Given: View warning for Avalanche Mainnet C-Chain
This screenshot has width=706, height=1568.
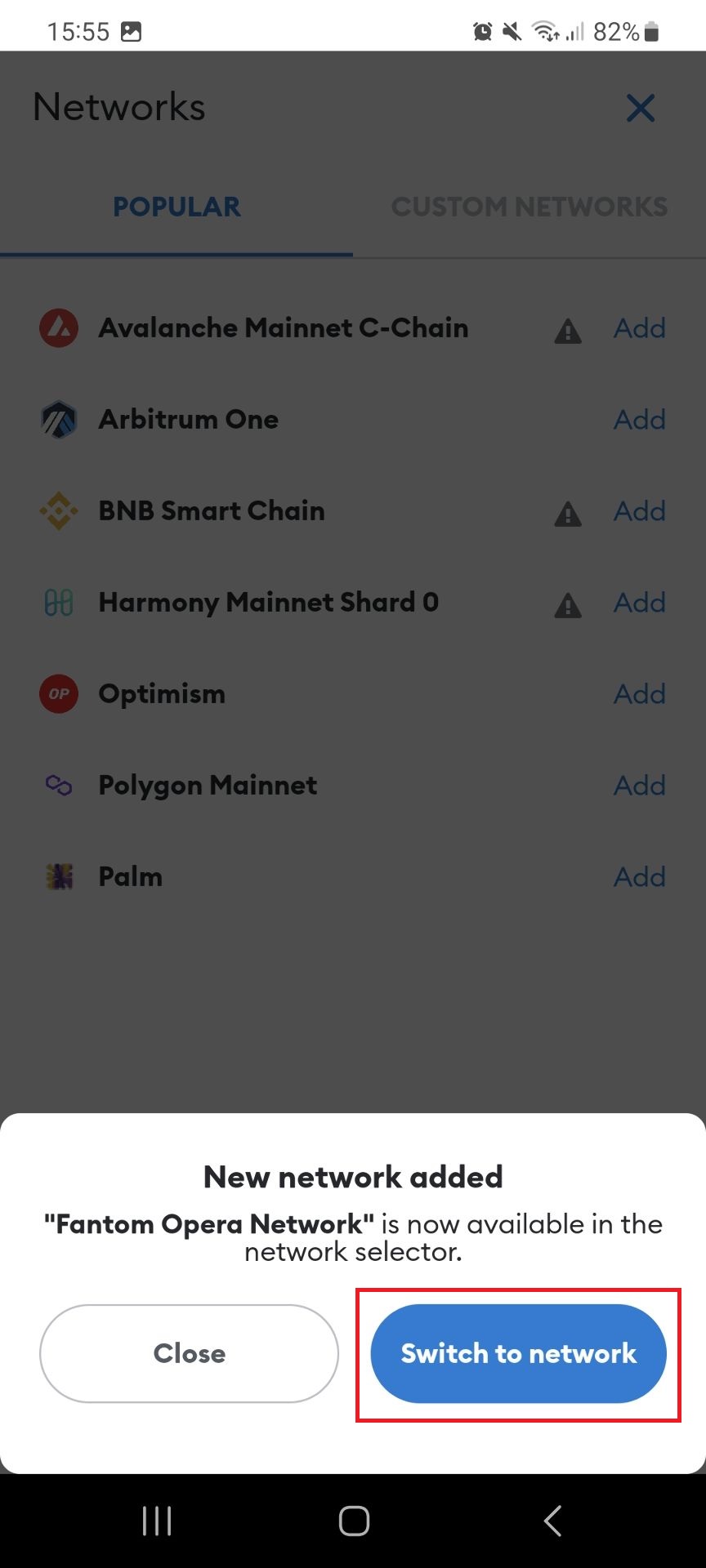Looking at the screenshot, I should 568,331.
